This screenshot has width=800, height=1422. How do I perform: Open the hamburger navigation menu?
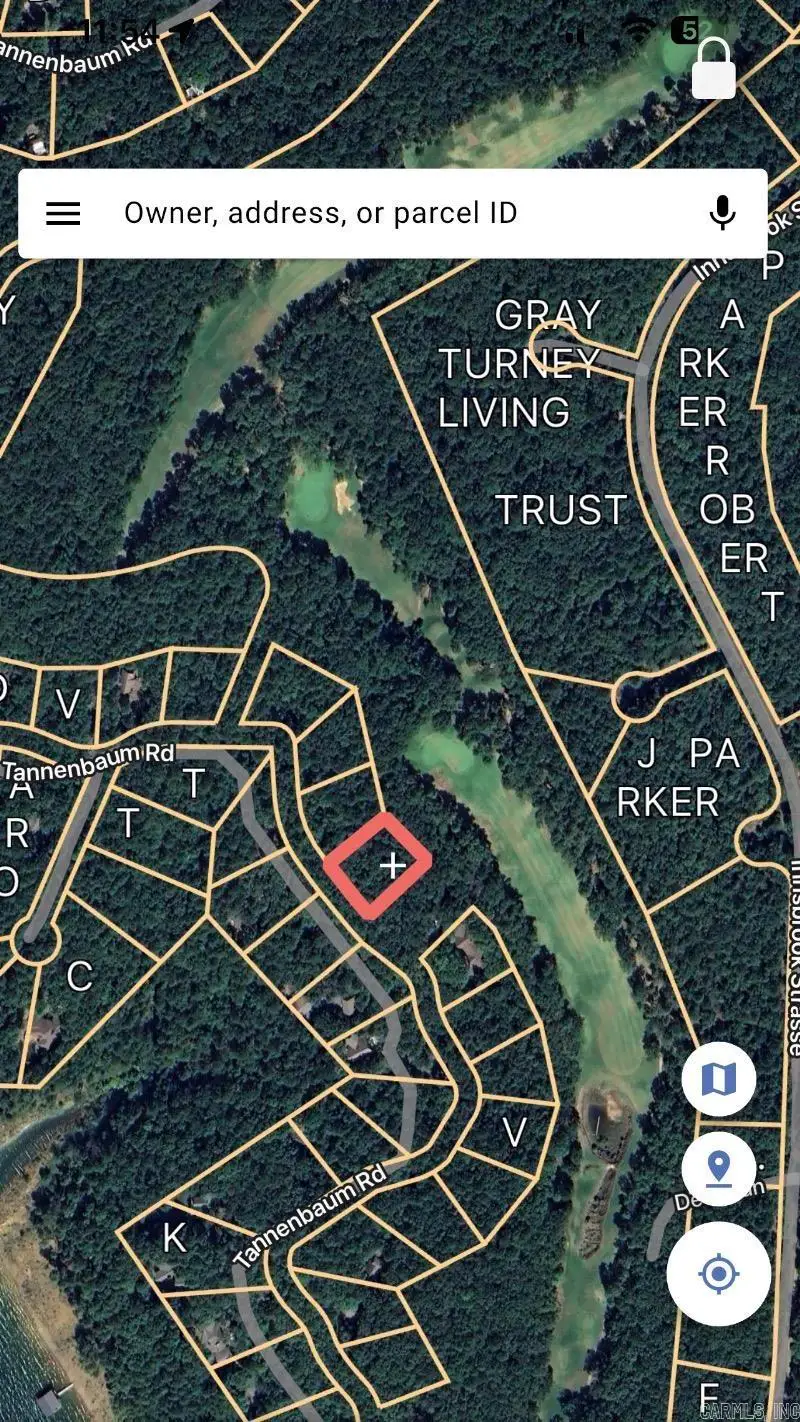pos(63,212)
